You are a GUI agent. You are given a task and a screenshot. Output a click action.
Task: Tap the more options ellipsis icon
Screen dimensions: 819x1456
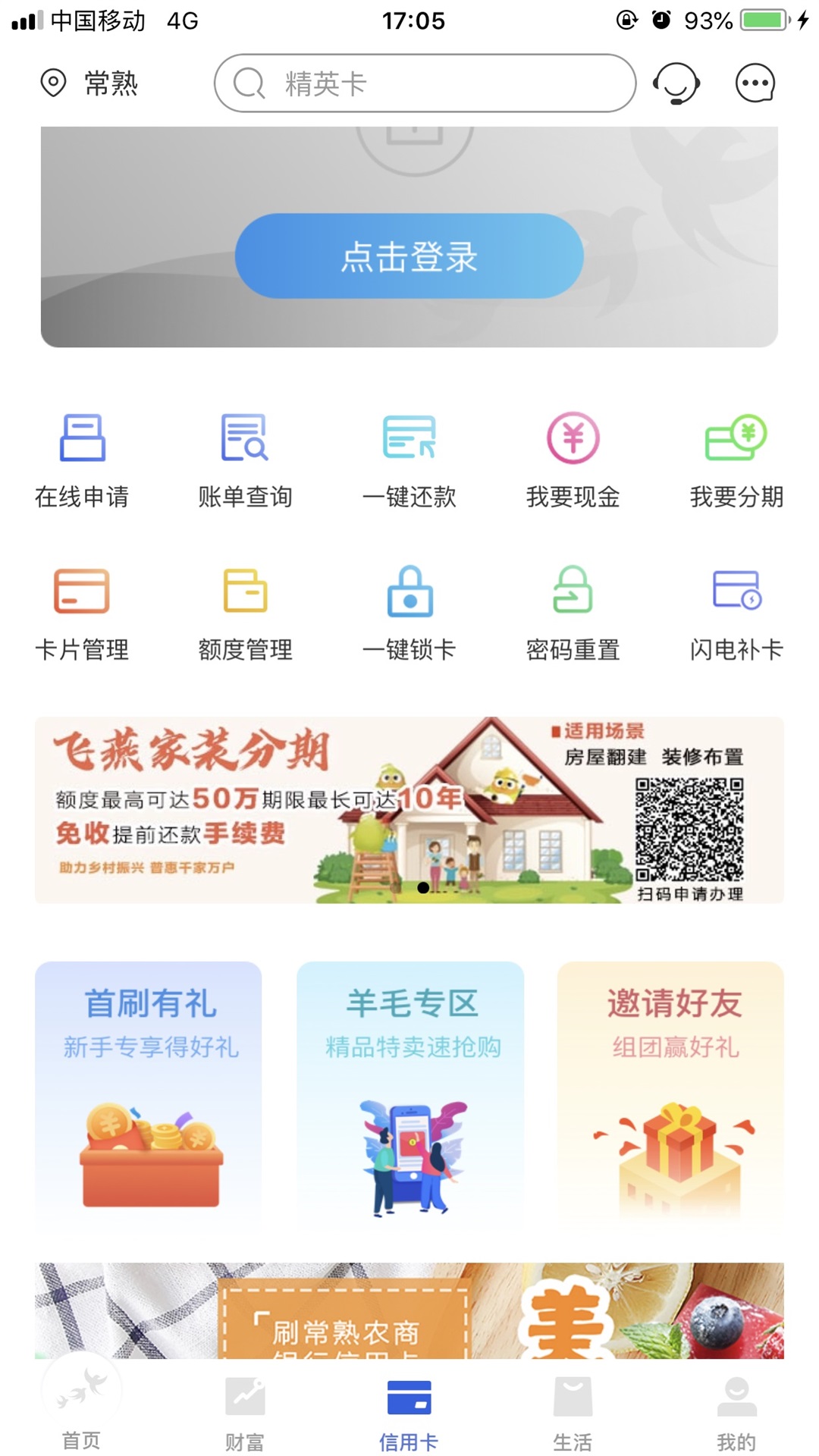click(x=755, y=83)
